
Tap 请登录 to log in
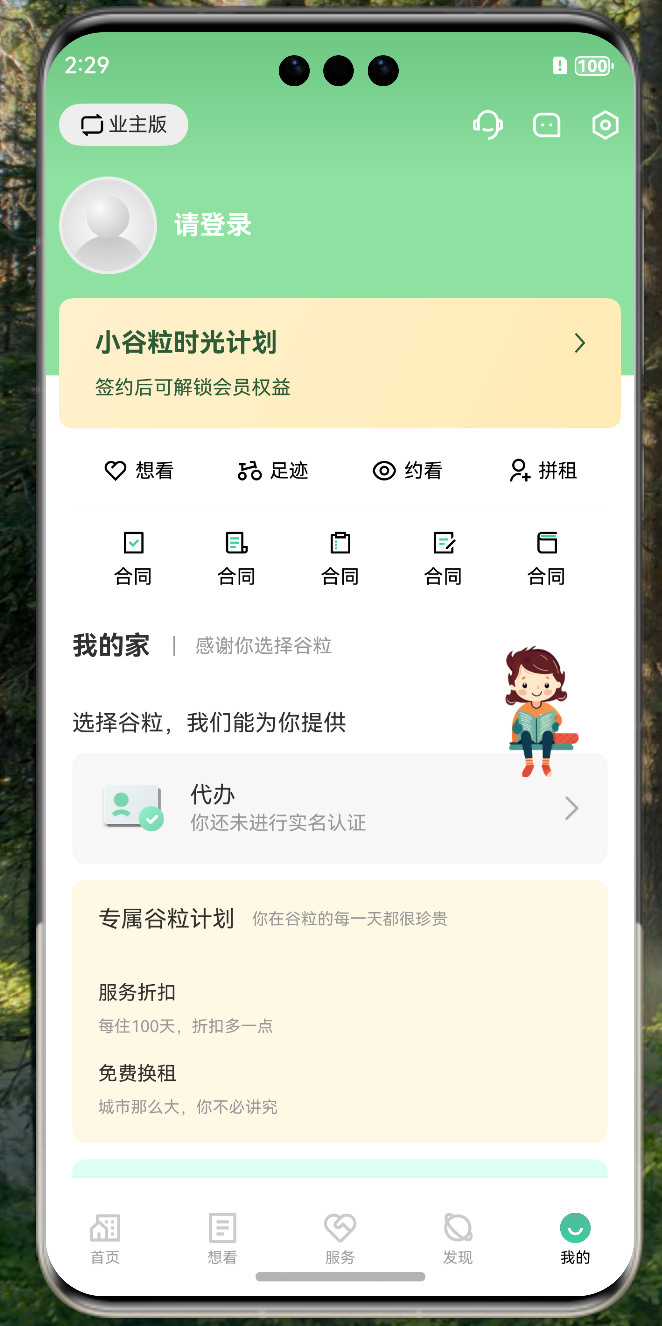(x=213, y=225)
